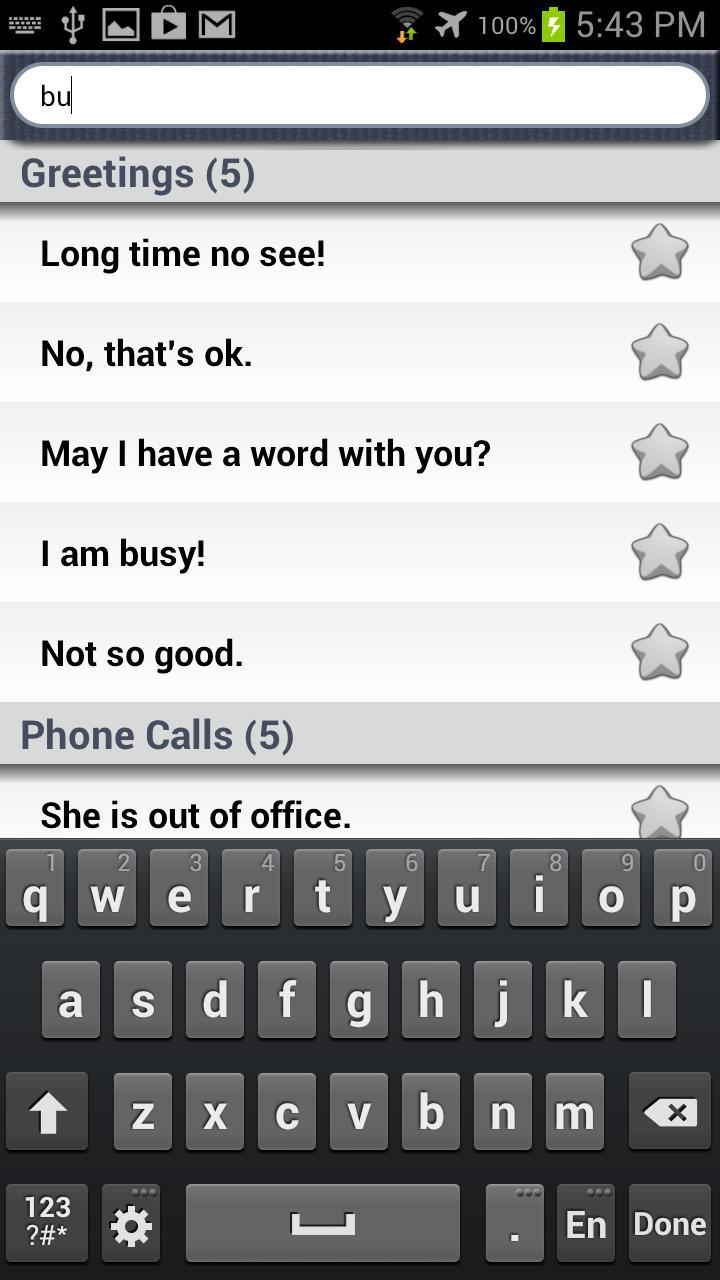Screen dimensions: 720x1280
Task: Change the keyboard language with the En key
Action: pos(586,1223)
